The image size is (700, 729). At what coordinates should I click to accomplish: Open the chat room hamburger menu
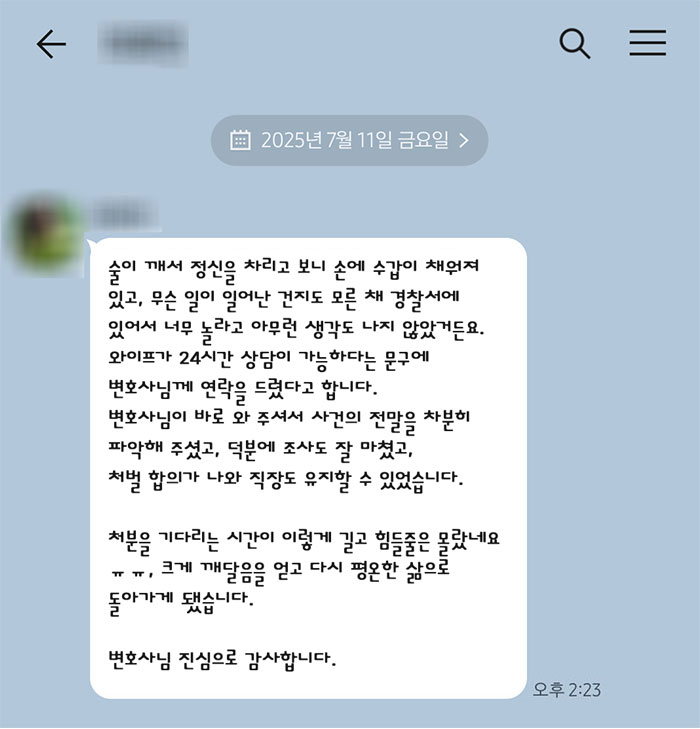(647, 43)
